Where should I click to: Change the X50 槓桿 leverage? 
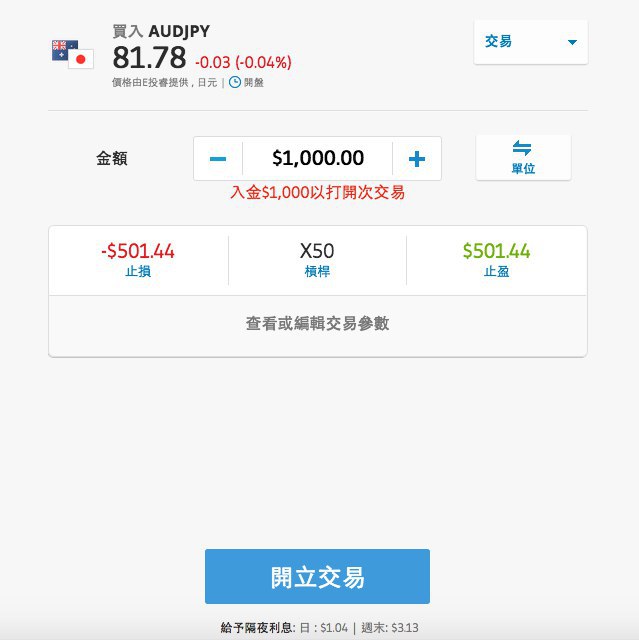tap(317, 260)
